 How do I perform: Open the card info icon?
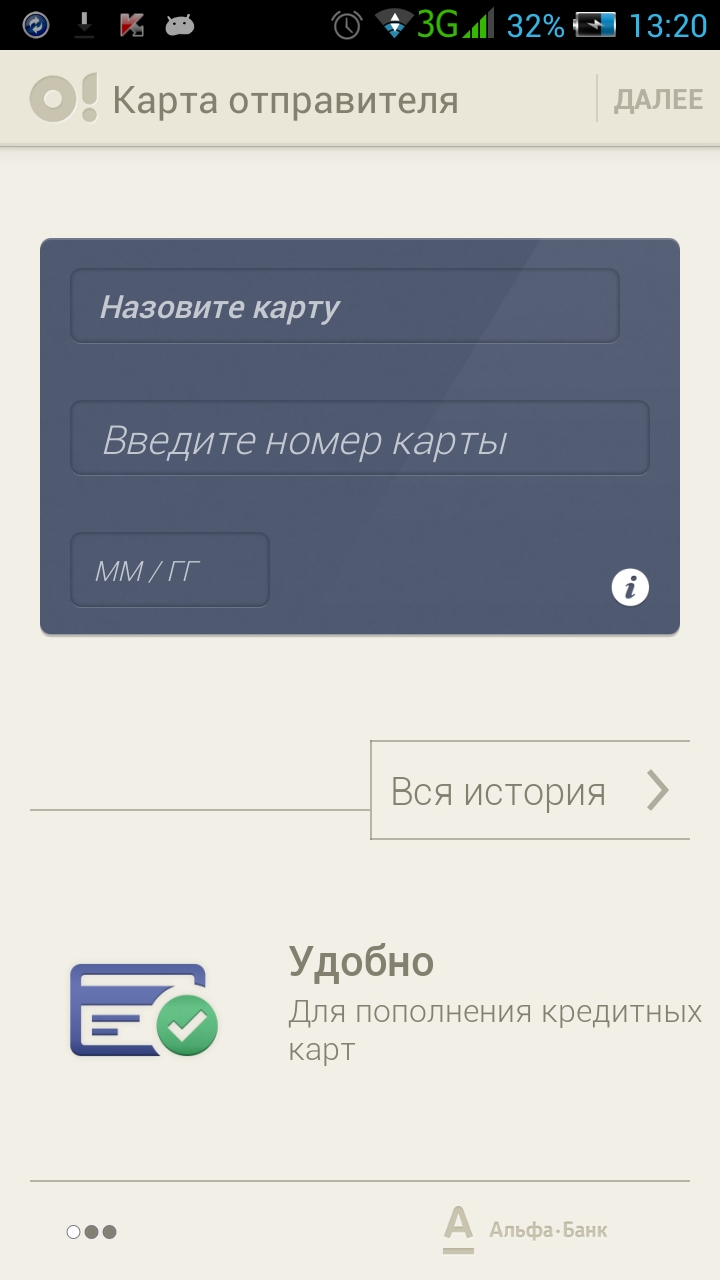[x=630, y=587]
